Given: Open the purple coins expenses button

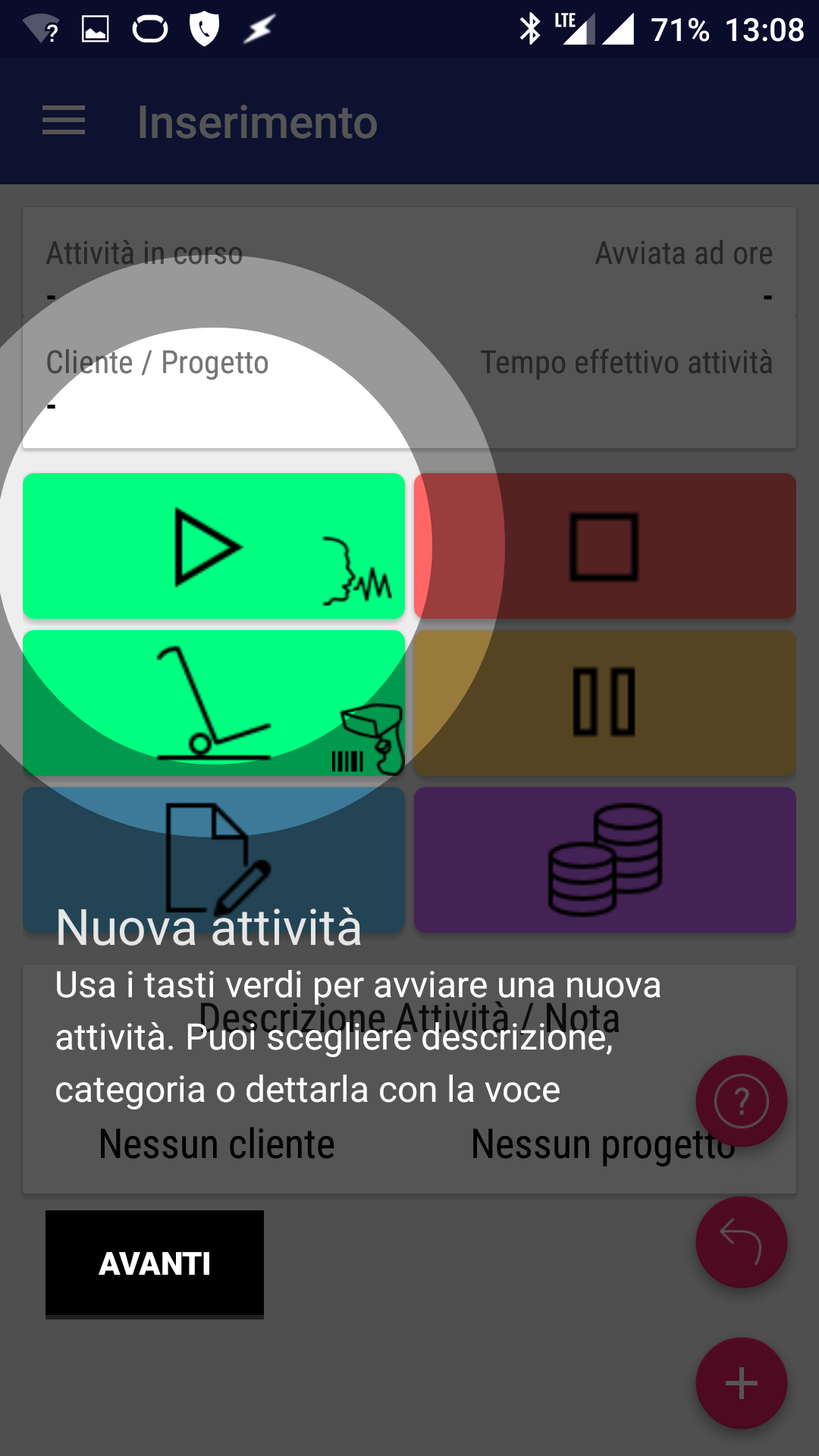Looking at the screenshot, I should tap(605, 860).
